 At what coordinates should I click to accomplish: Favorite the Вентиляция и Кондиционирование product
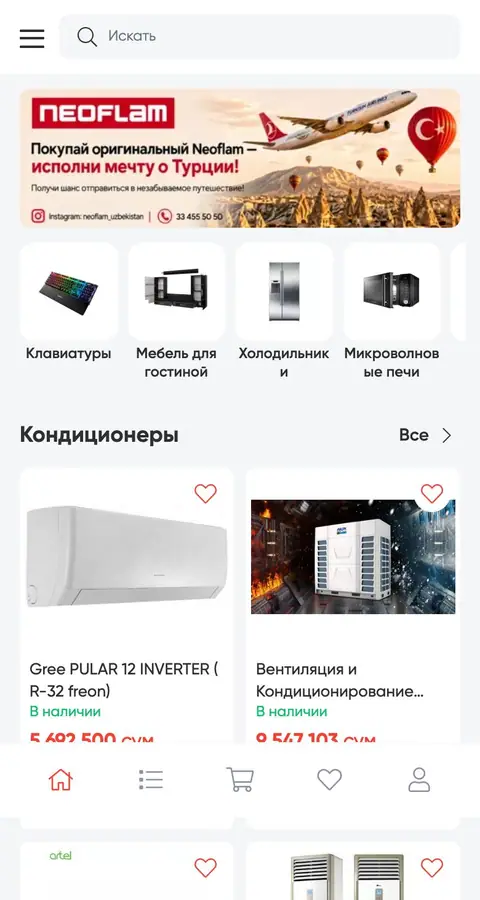[432, 494]
